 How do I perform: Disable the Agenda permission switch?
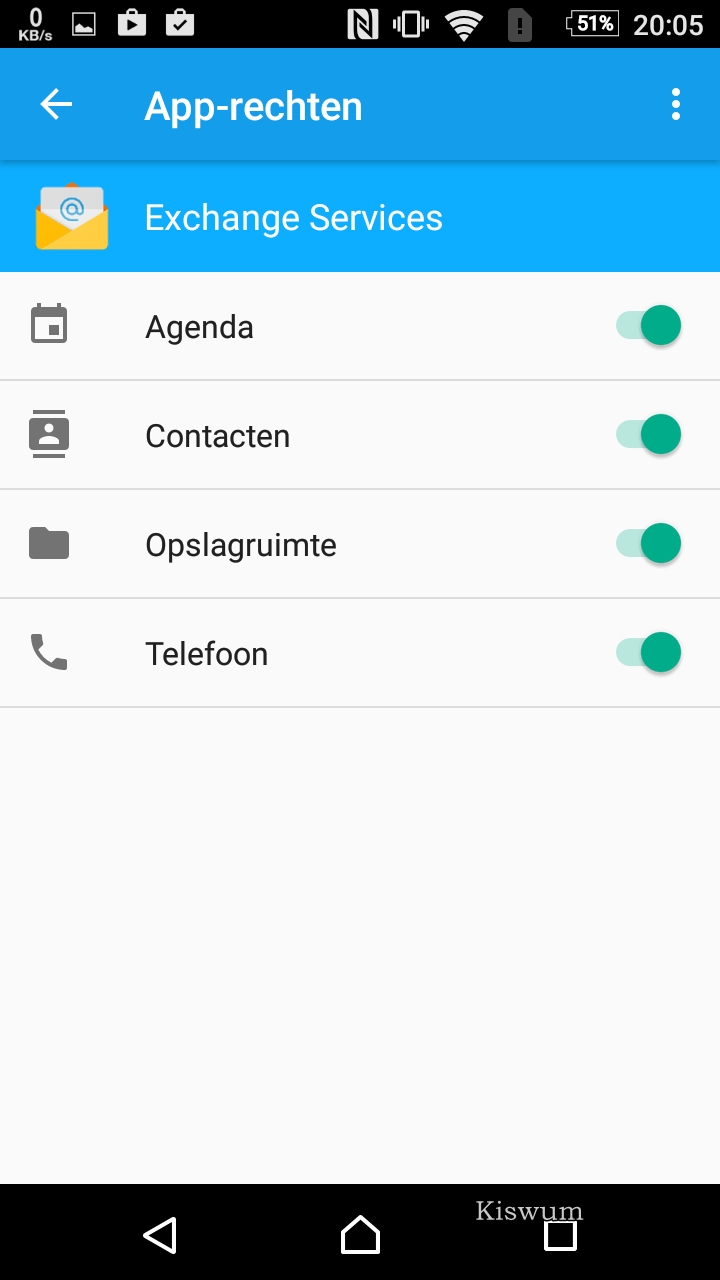pos(649,326)
